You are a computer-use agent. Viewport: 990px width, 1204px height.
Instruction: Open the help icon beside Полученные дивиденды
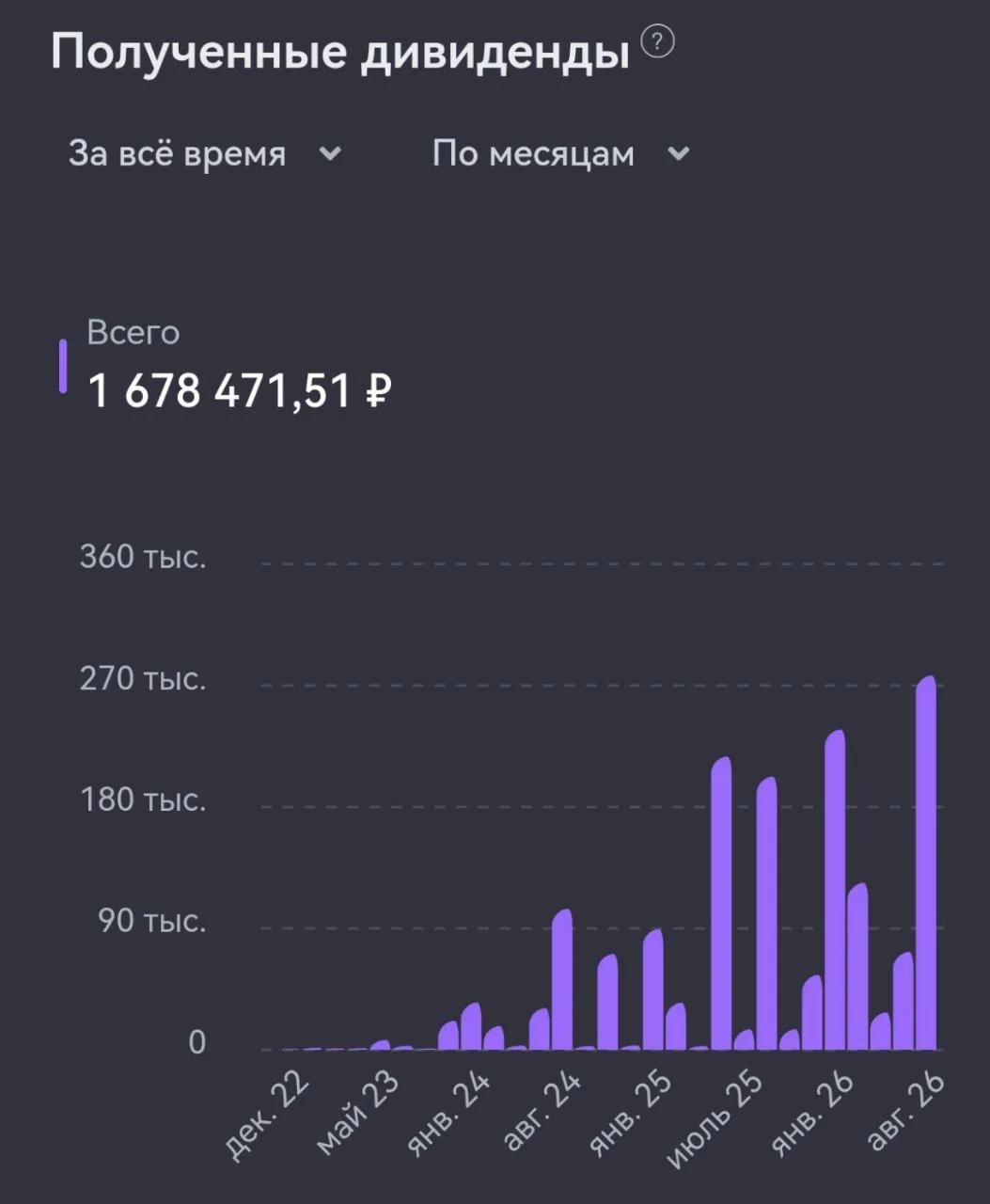[x=658, y=43]
